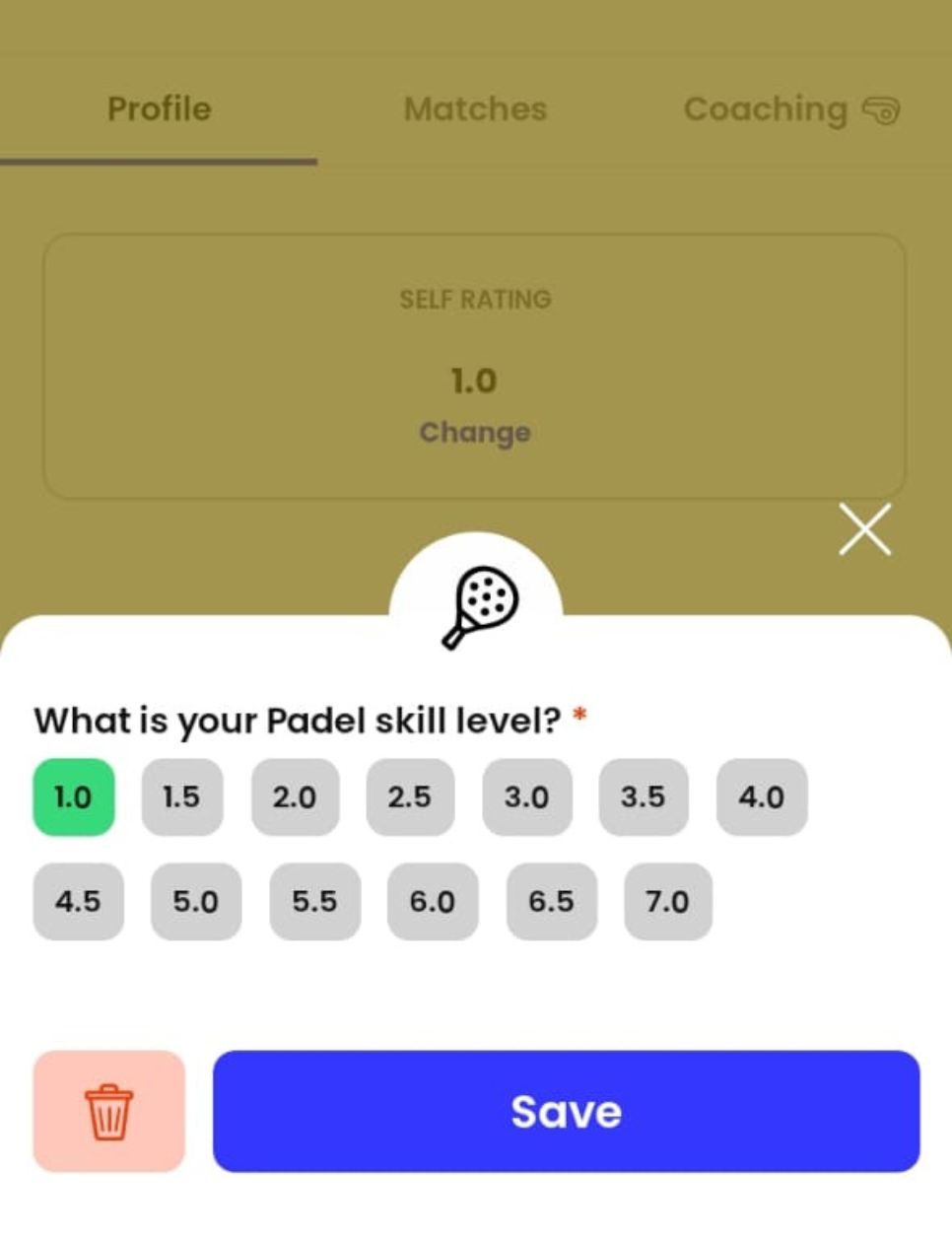Viewport: 952px width, 1242px height.
Task: Choose skill level 3.5
Action: (643, 796)
